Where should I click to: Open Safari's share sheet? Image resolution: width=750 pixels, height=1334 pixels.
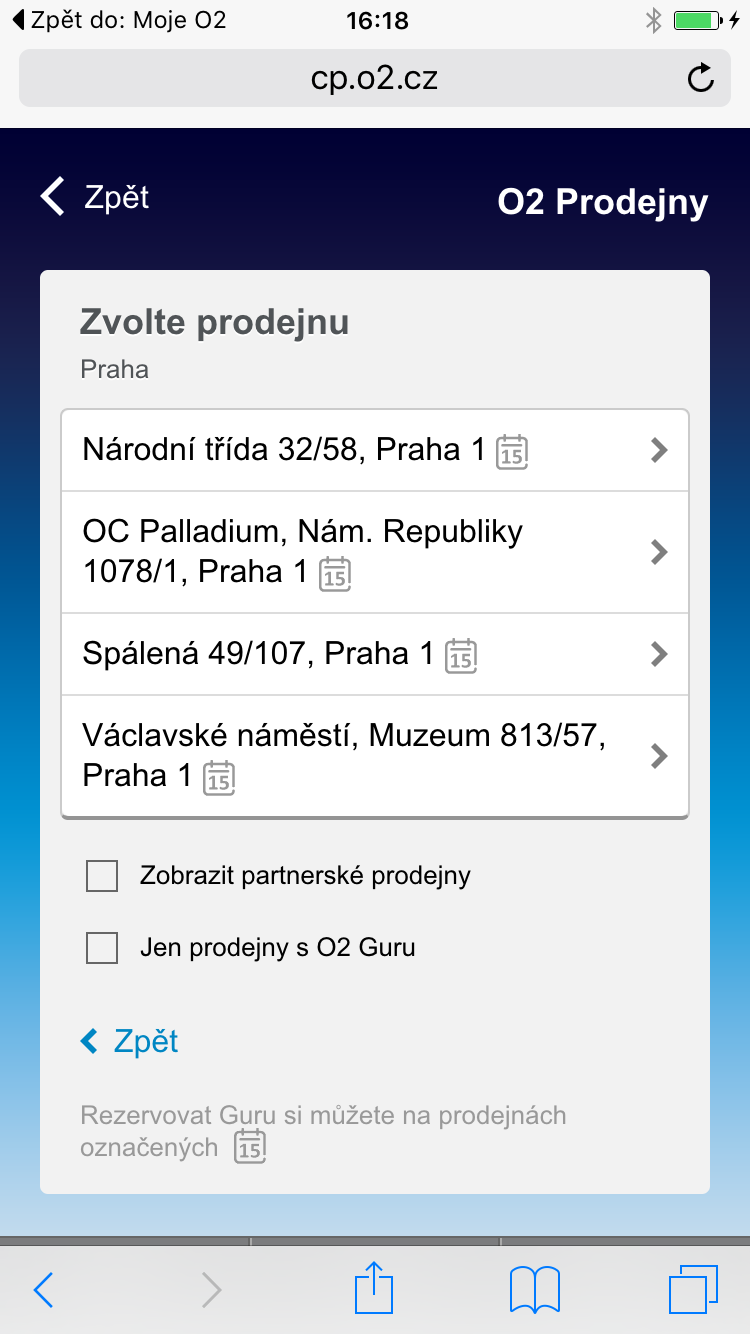point(375,1288)
